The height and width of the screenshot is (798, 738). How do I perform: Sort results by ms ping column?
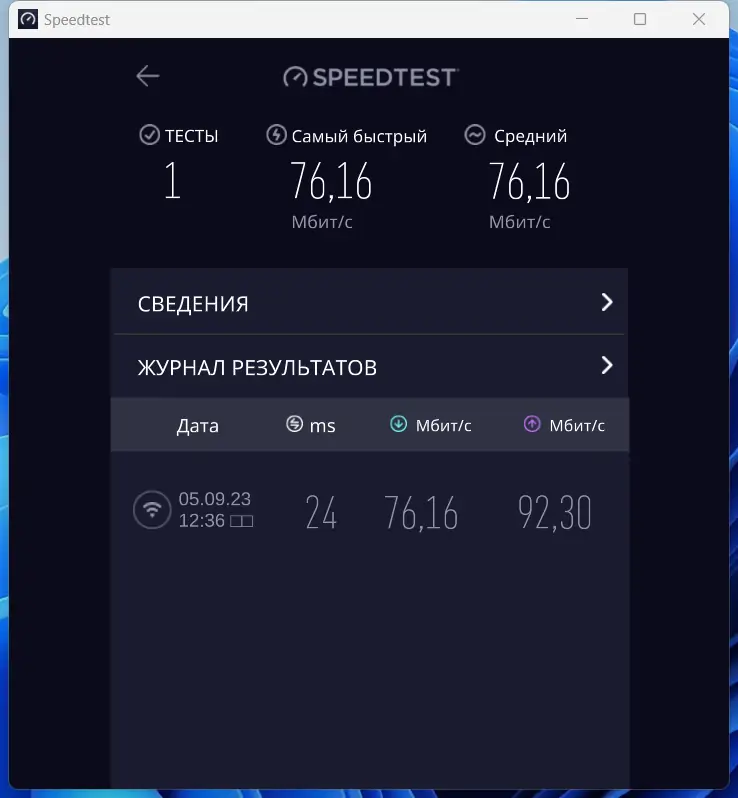tap(311, 425)
